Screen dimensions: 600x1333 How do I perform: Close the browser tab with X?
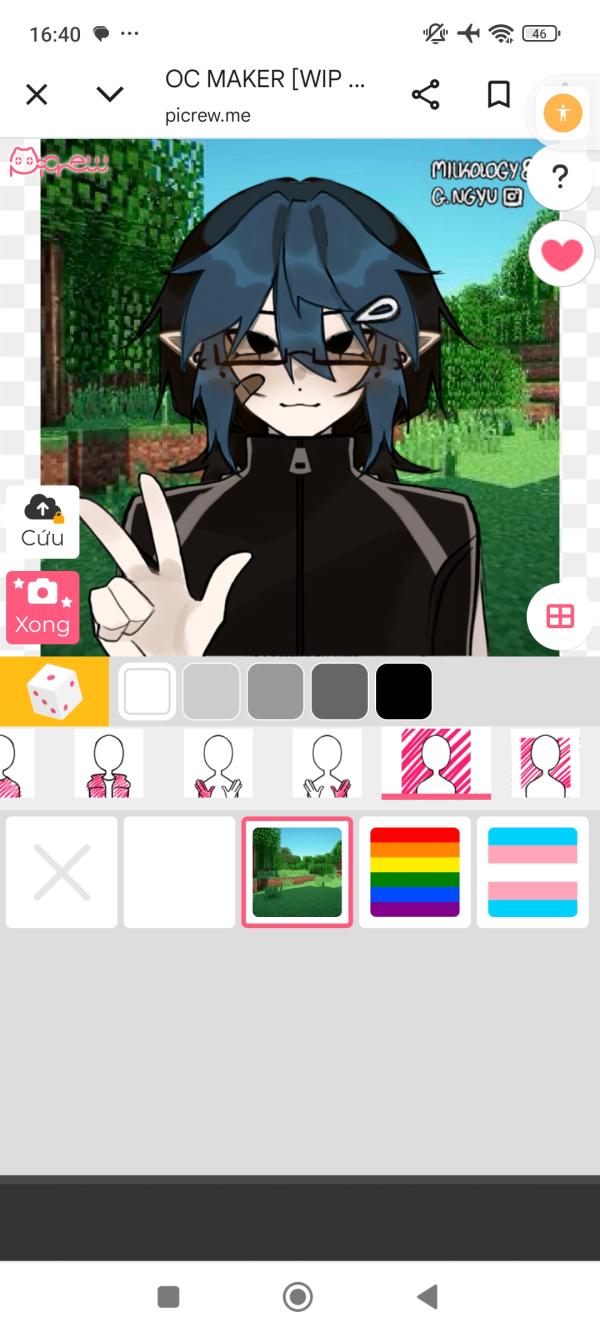36,95
